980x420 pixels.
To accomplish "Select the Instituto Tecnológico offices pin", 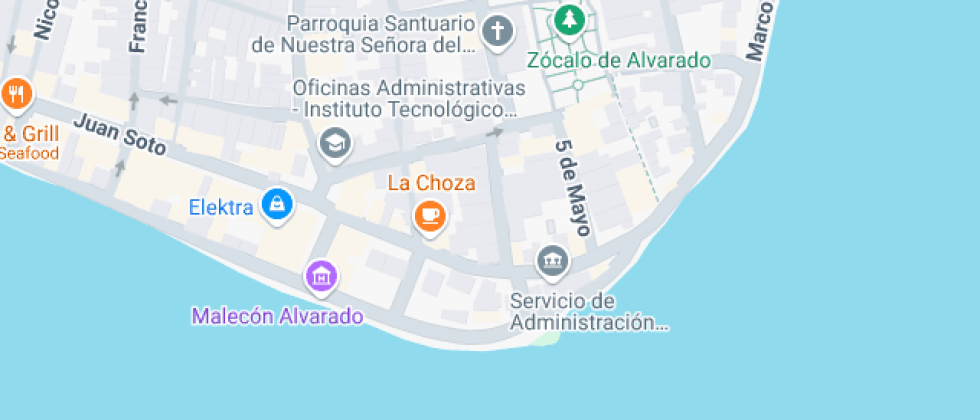I will [335, 144].
